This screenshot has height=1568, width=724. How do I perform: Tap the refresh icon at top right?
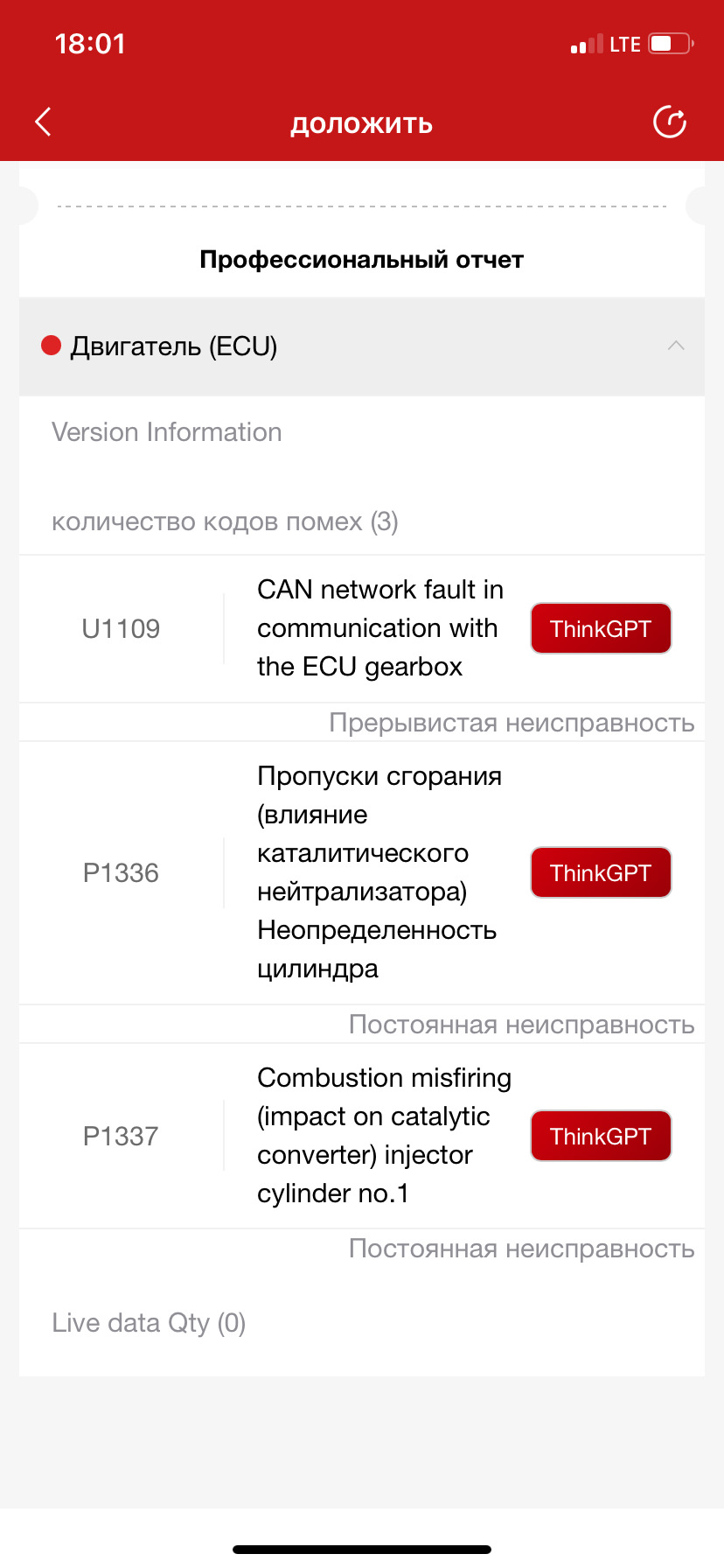tap(669, 122)
